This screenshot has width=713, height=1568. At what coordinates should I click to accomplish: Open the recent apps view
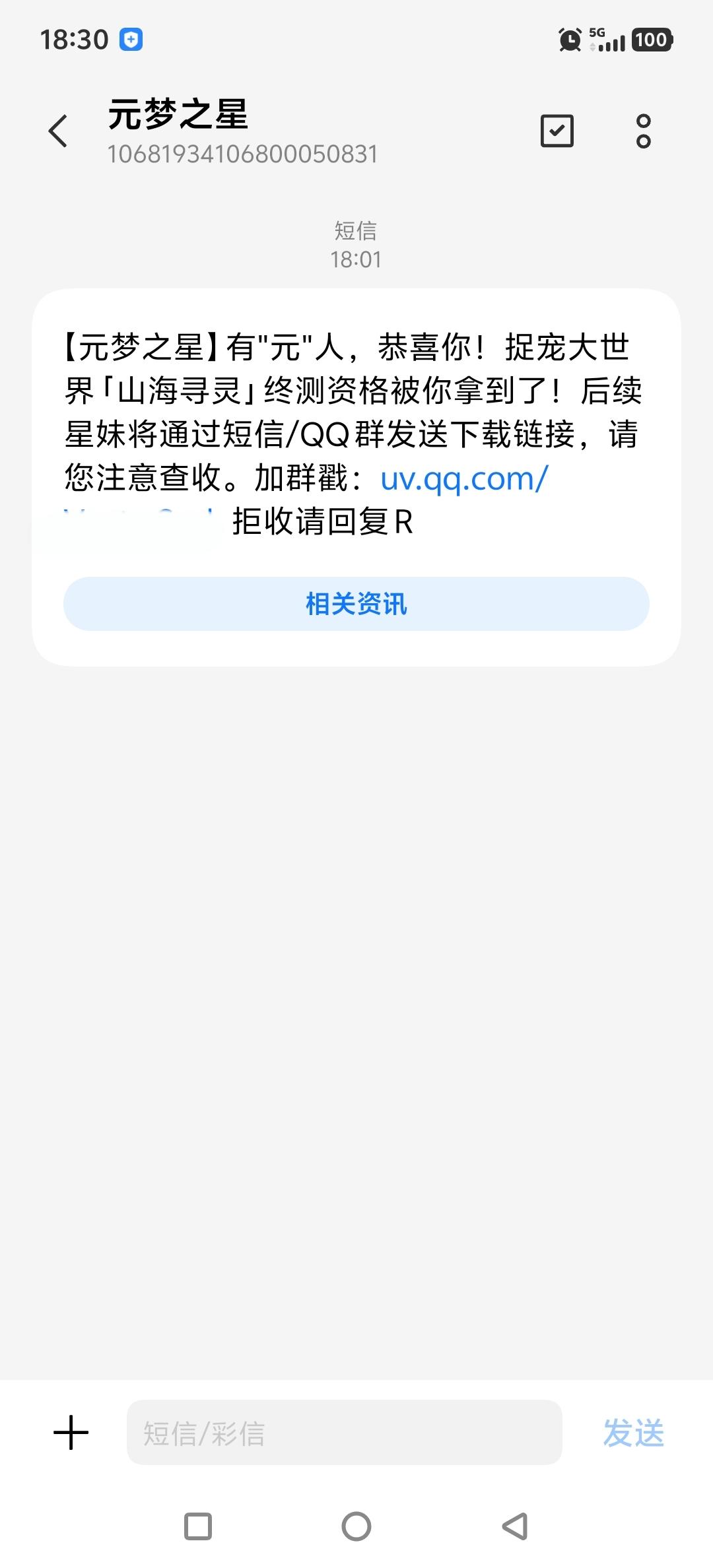198,1526
